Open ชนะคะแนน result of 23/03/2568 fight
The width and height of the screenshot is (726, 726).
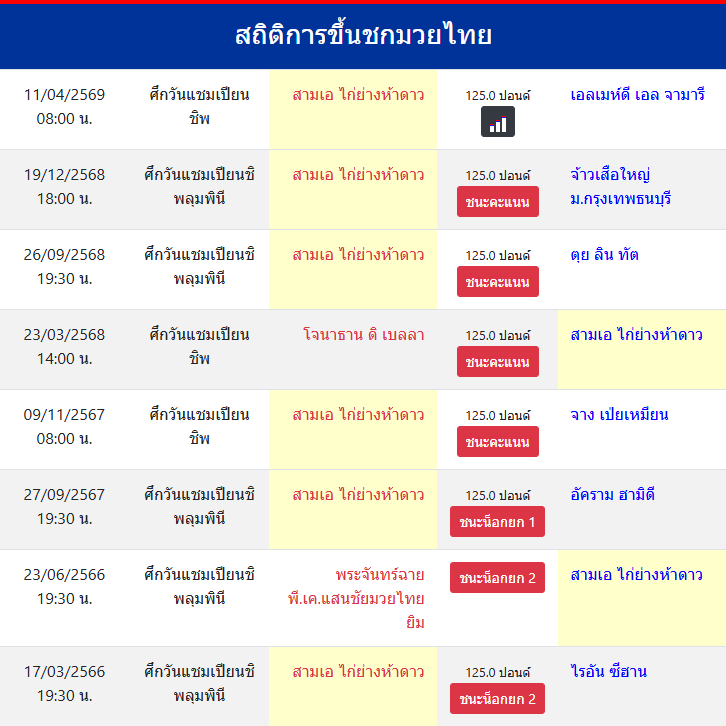(497, 362)
